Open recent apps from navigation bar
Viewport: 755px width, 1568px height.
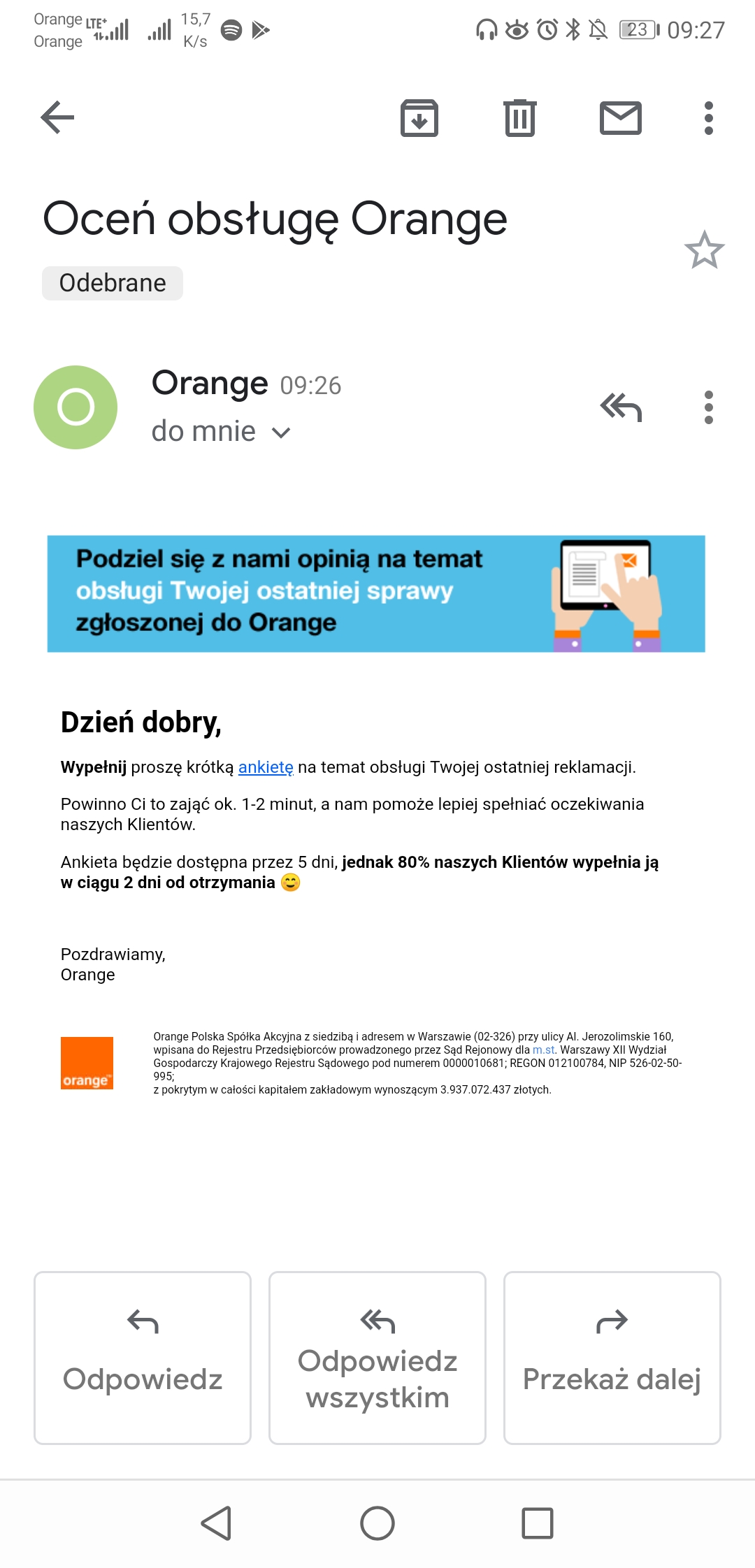[538, 1523]
